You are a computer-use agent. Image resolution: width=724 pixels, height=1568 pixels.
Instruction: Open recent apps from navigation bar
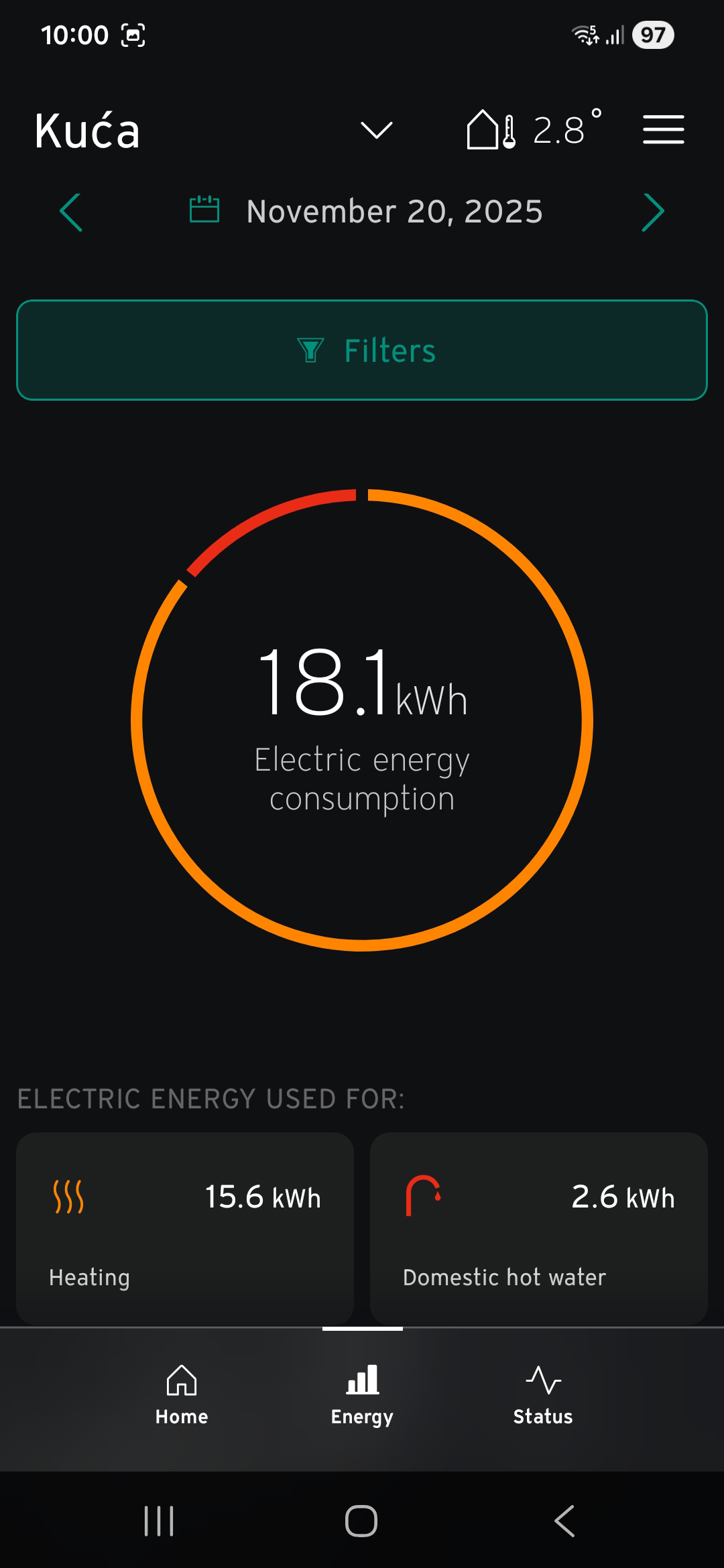(x=159, y=1520)
